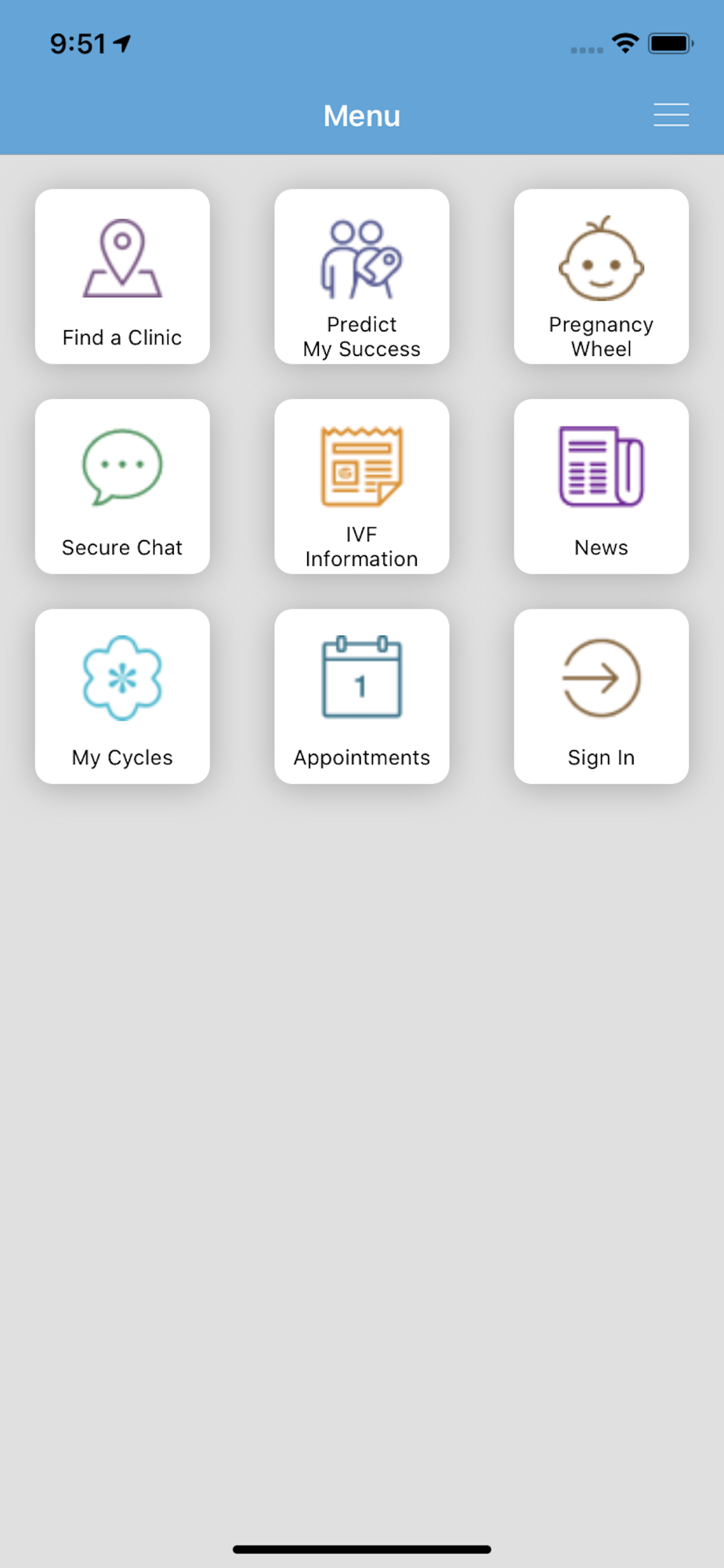This screenshot has height=1568, width=724.
Task: Open the Pregnancy Wheel
Action: point(601,276)
